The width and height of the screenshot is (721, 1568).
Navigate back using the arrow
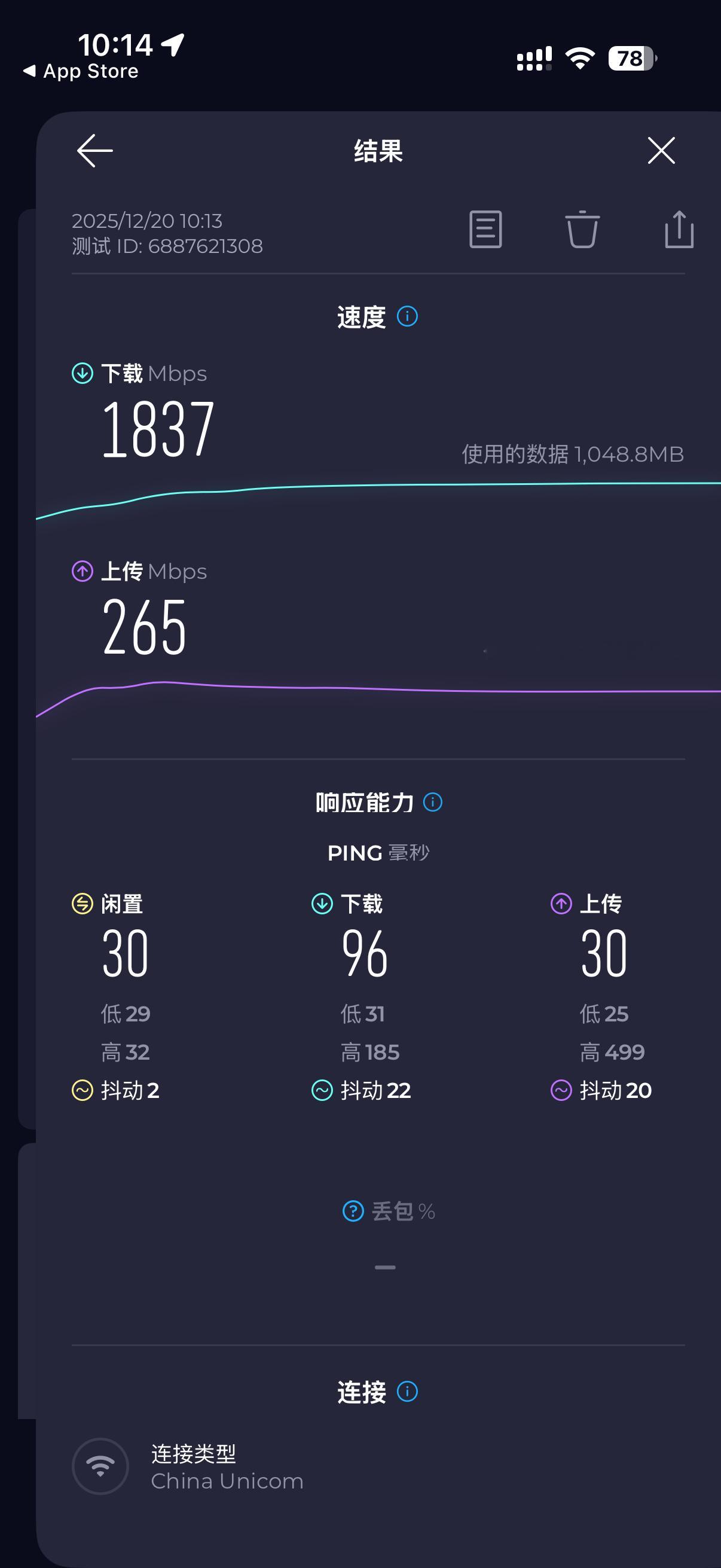point(94,150)
